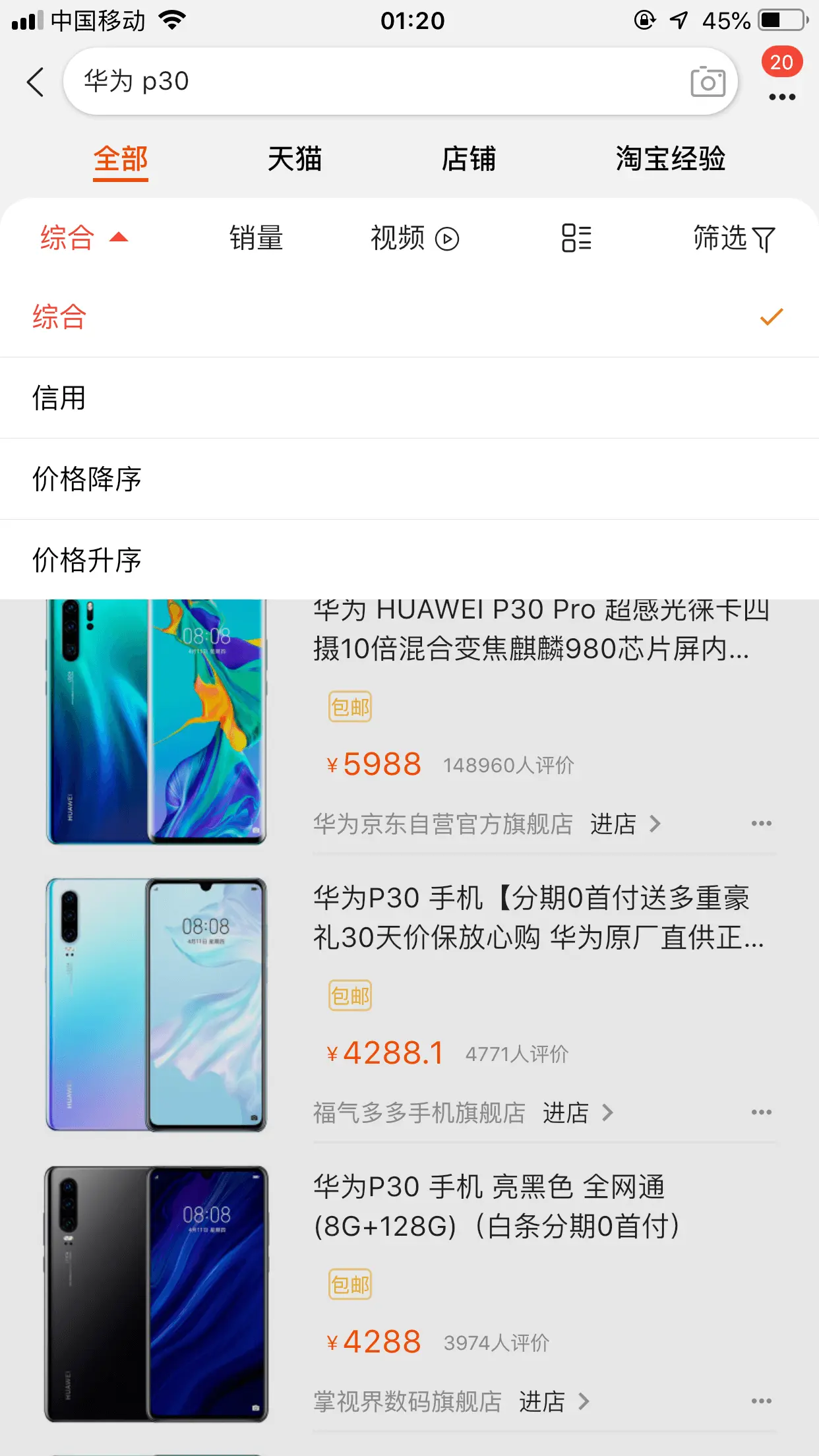Switch to the 店铺 tab

click(468, 160)
